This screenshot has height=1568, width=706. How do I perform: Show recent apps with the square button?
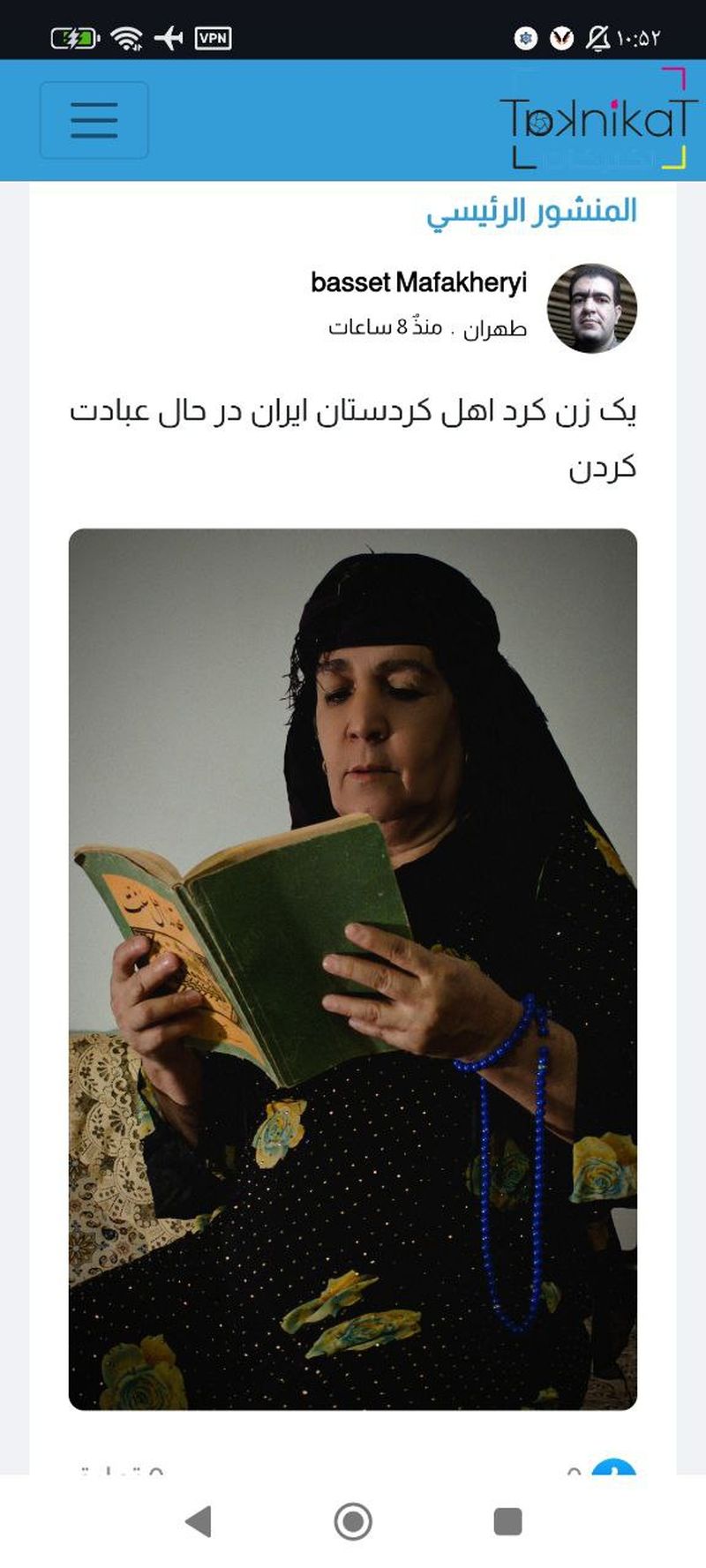(507, 1521)
